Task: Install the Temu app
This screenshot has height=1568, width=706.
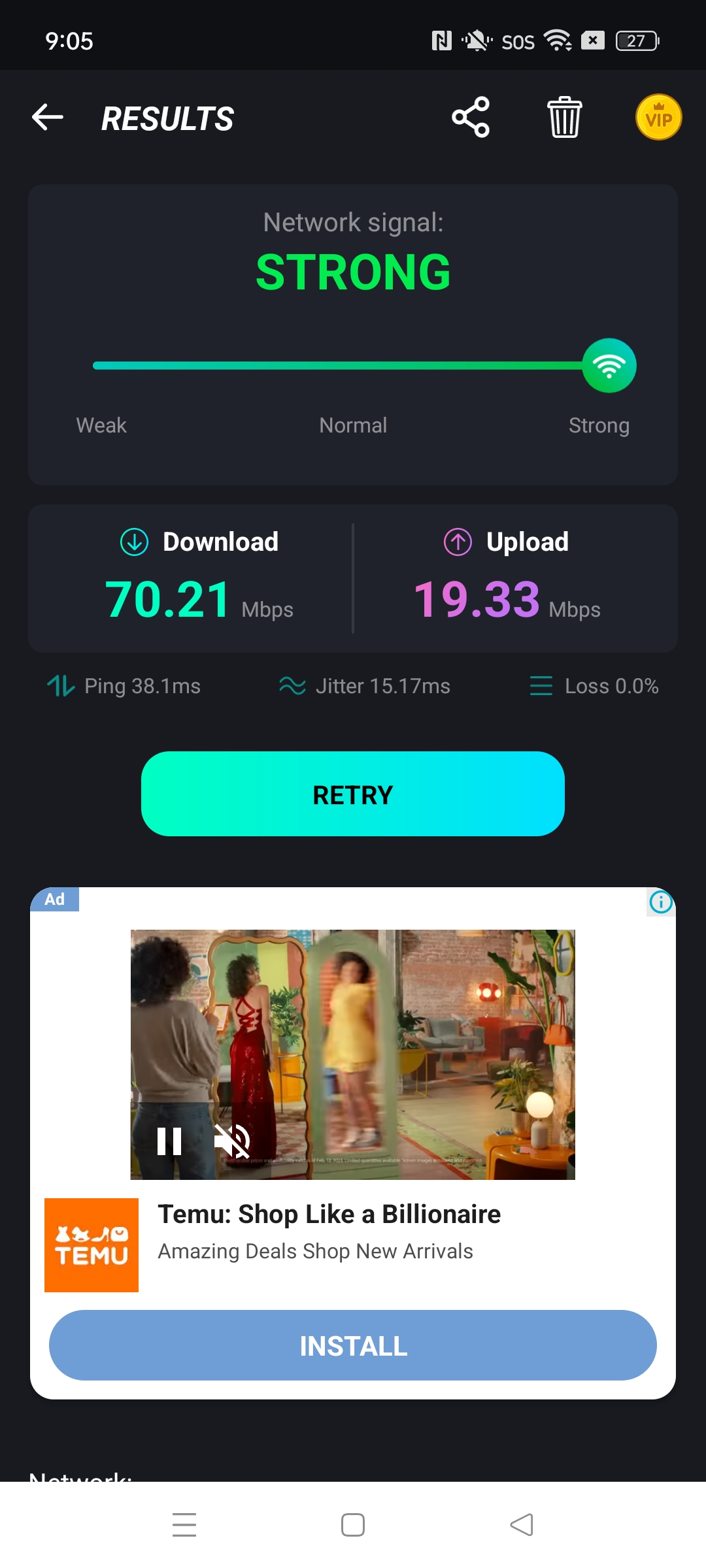Action: point(353,1345)
